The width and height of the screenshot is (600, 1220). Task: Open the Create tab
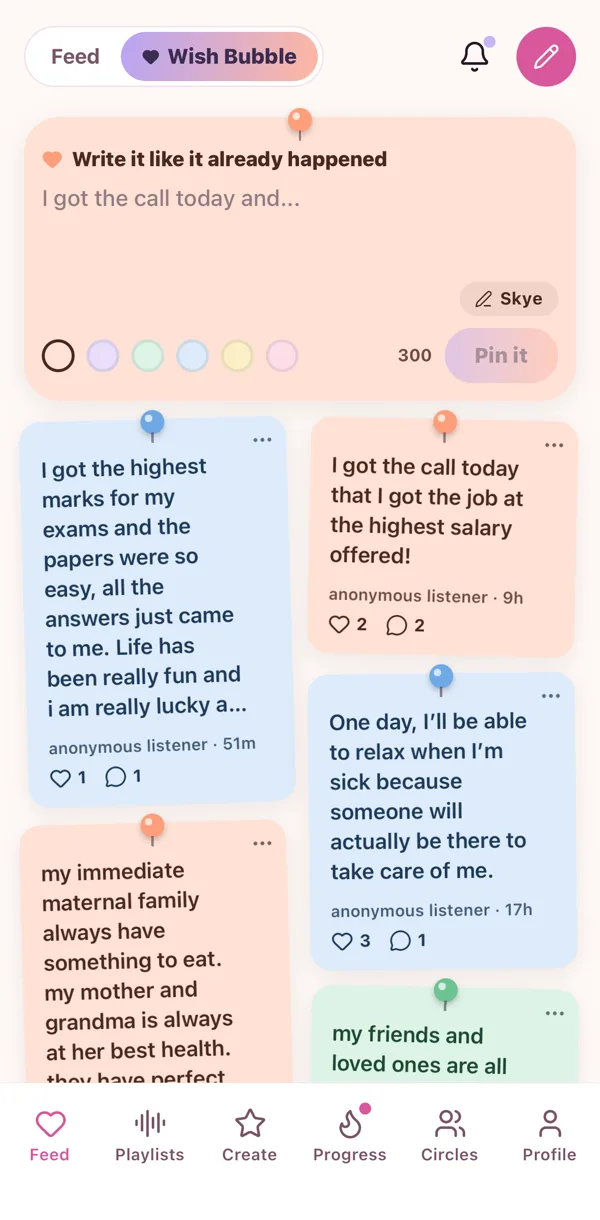pyautogui.click(x=249, y=1136)
